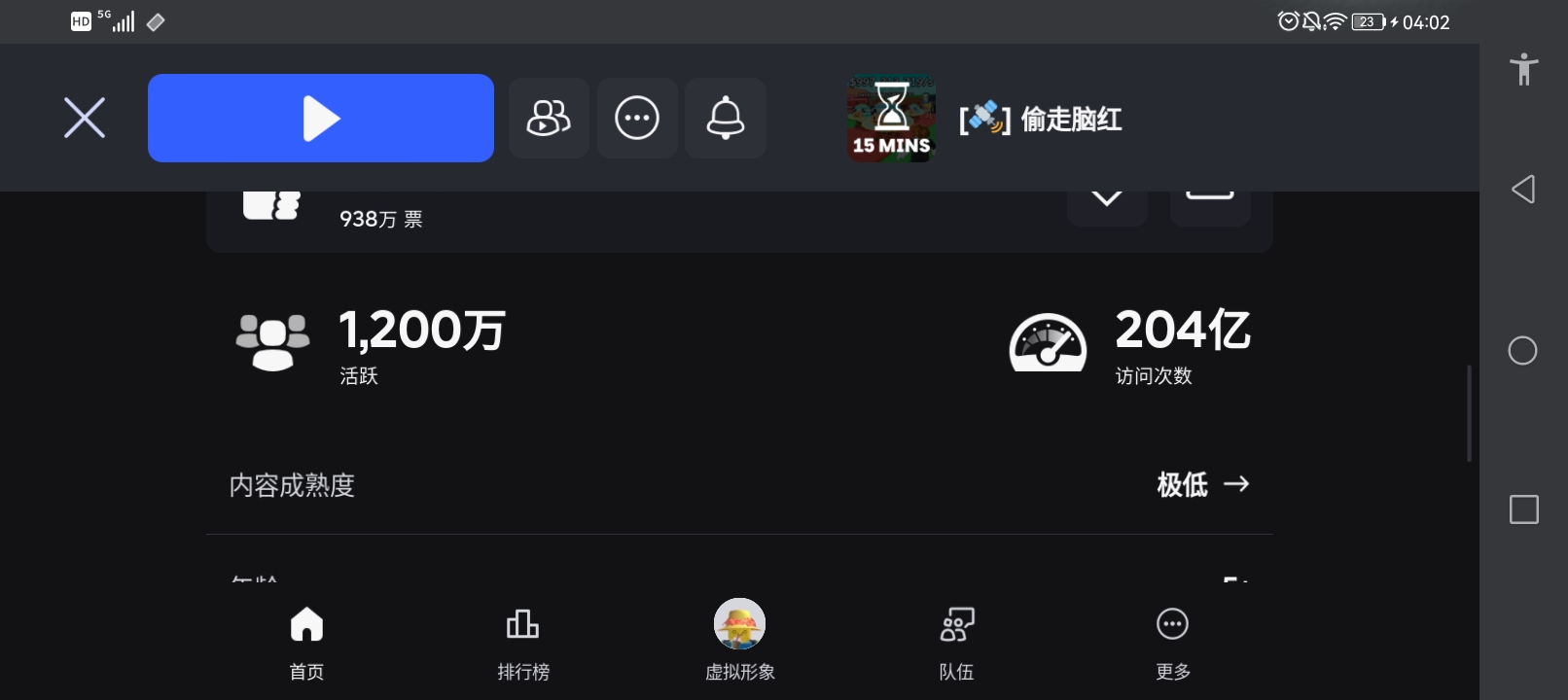Tap the system back button
1568x700 pixels.
[1523, 190]
